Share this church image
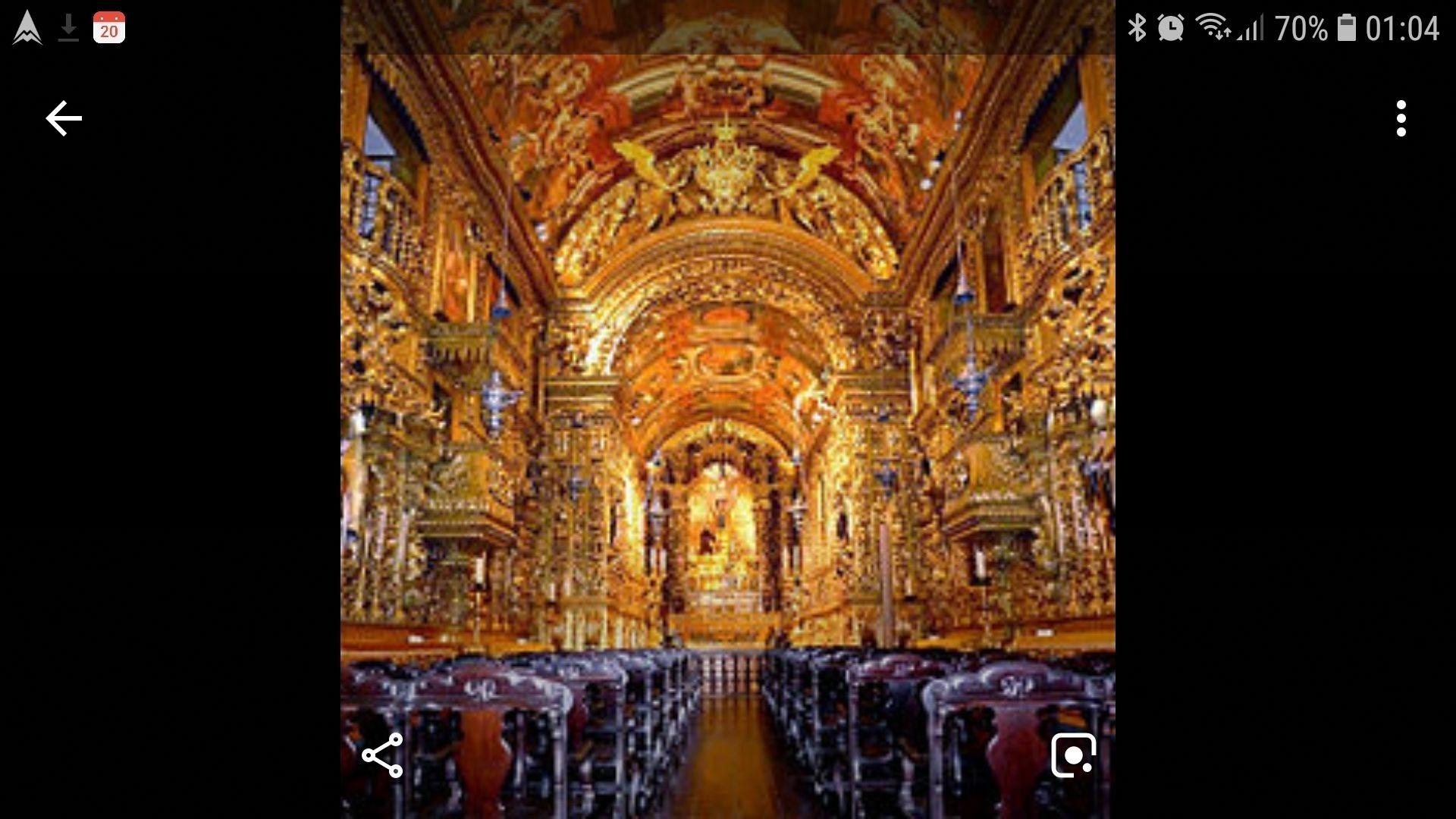The width and height of the screenshot is (1456, 819). click(382, 755)
